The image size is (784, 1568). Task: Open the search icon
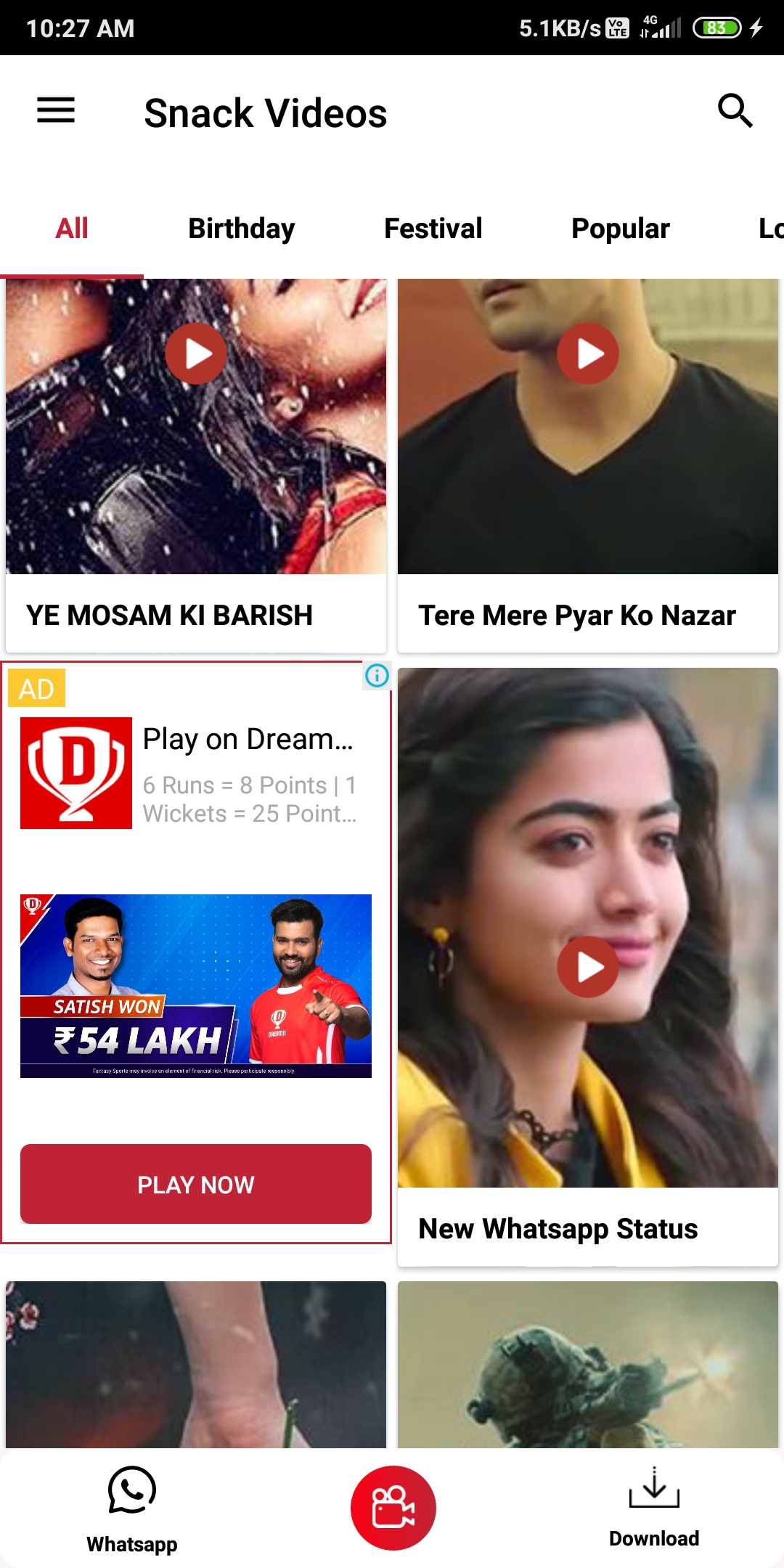[735, 111]
